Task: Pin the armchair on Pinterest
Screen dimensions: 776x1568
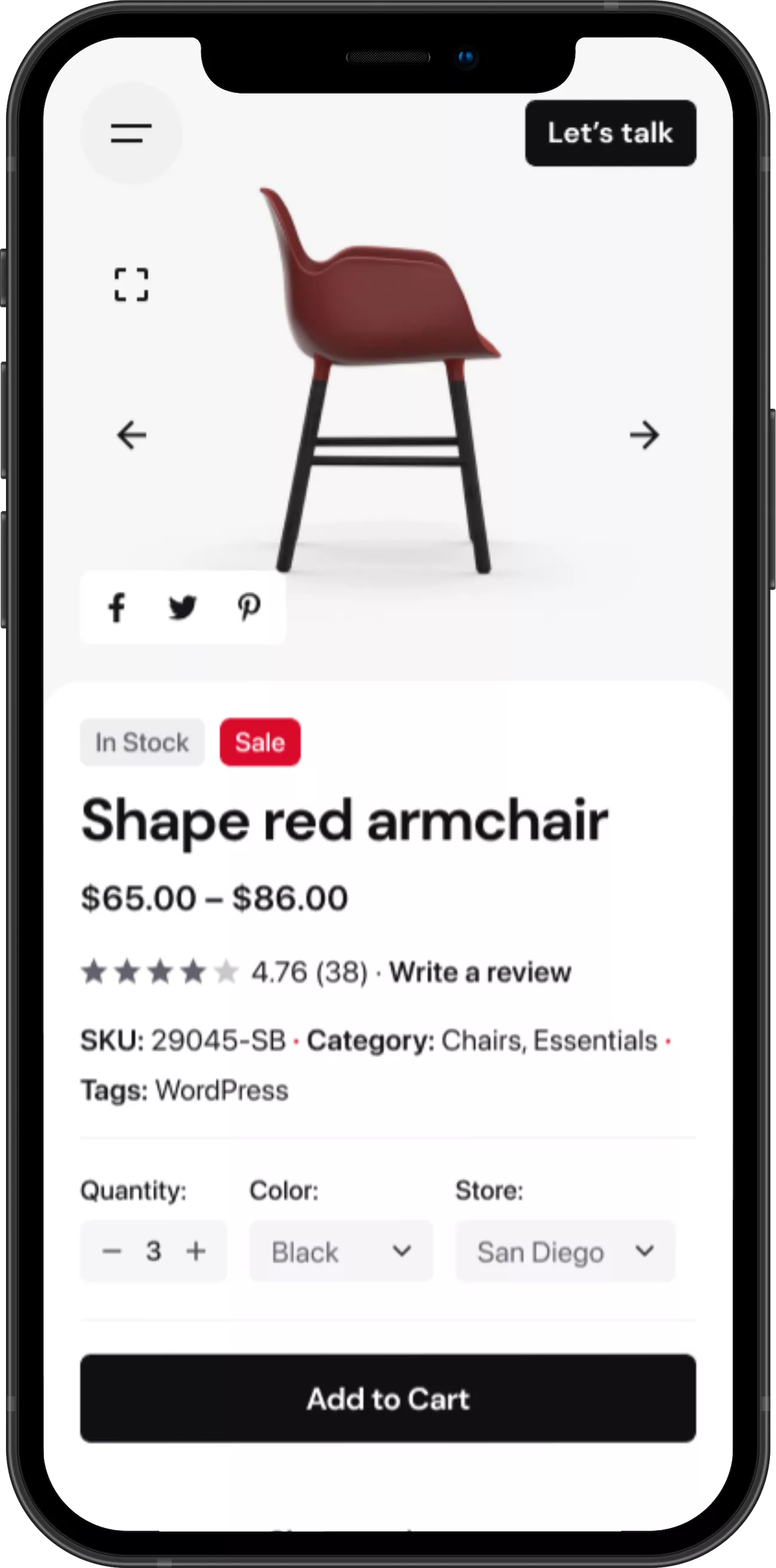Action: [249, 608]
